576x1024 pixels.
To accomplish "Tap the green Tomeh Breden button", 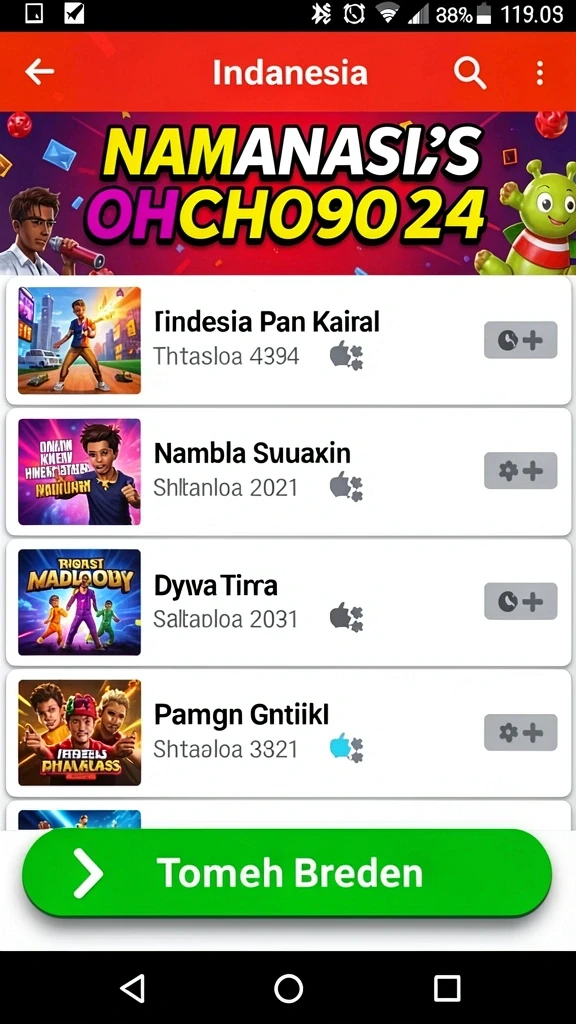I will click(287, 873).
